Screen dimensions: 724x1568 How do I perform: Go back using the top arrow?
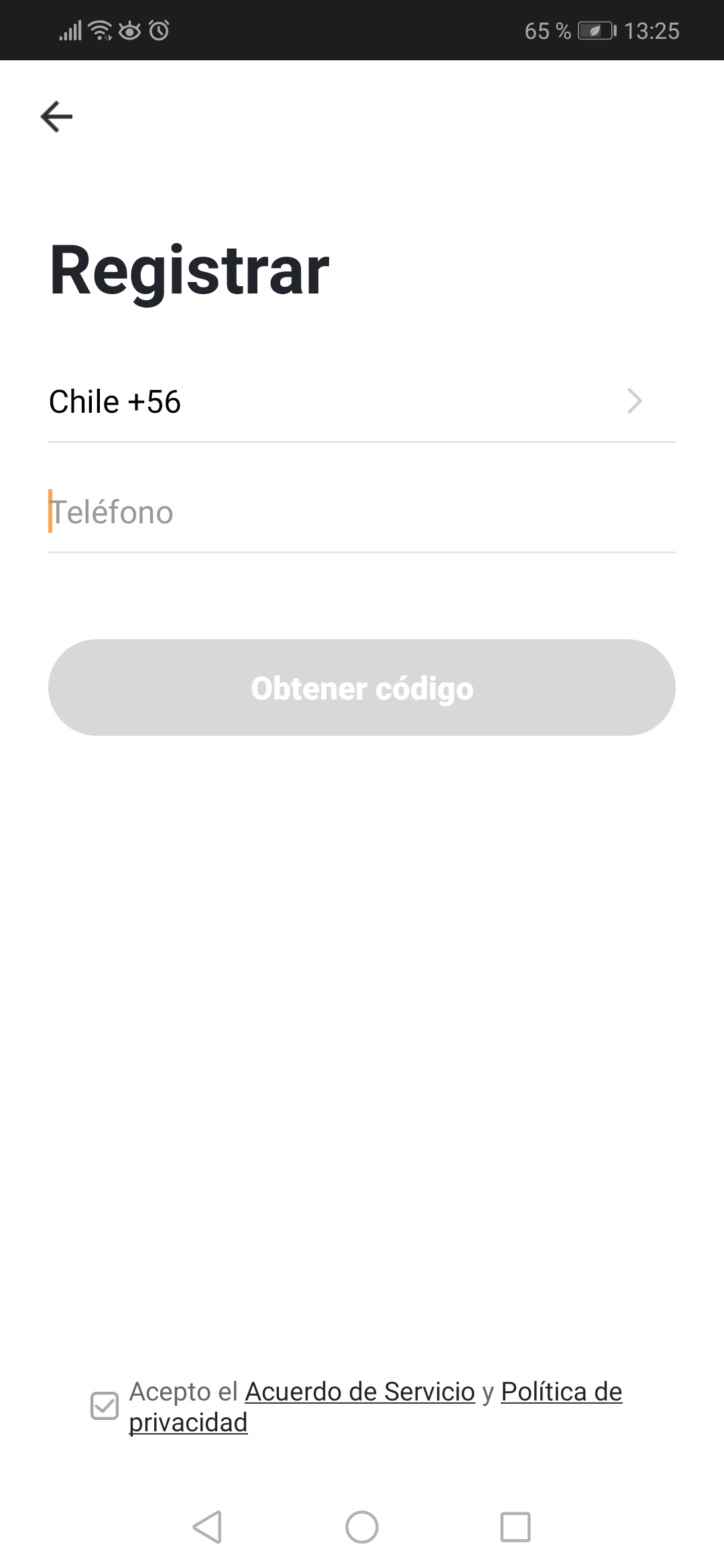(56, 117)
